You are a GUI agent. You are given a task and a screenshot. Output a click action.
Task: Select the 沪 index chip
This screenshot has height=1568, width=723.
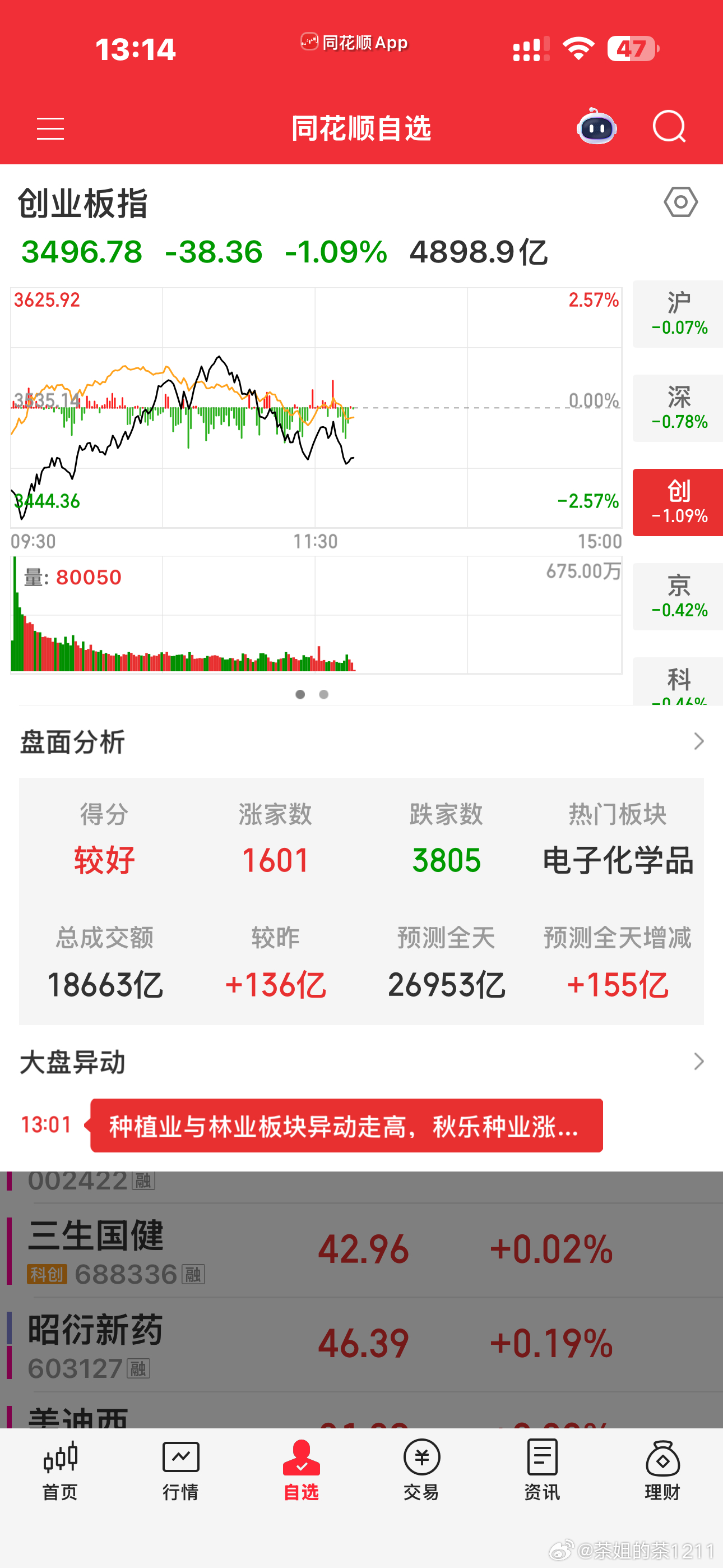[x=679, y=314]
